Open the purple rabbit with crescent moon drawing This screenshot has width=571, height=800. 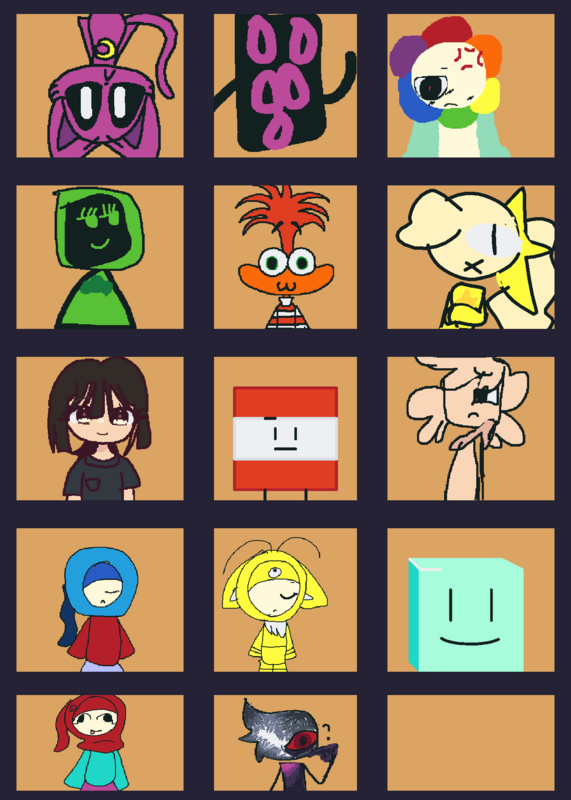(x=100, y=86)
